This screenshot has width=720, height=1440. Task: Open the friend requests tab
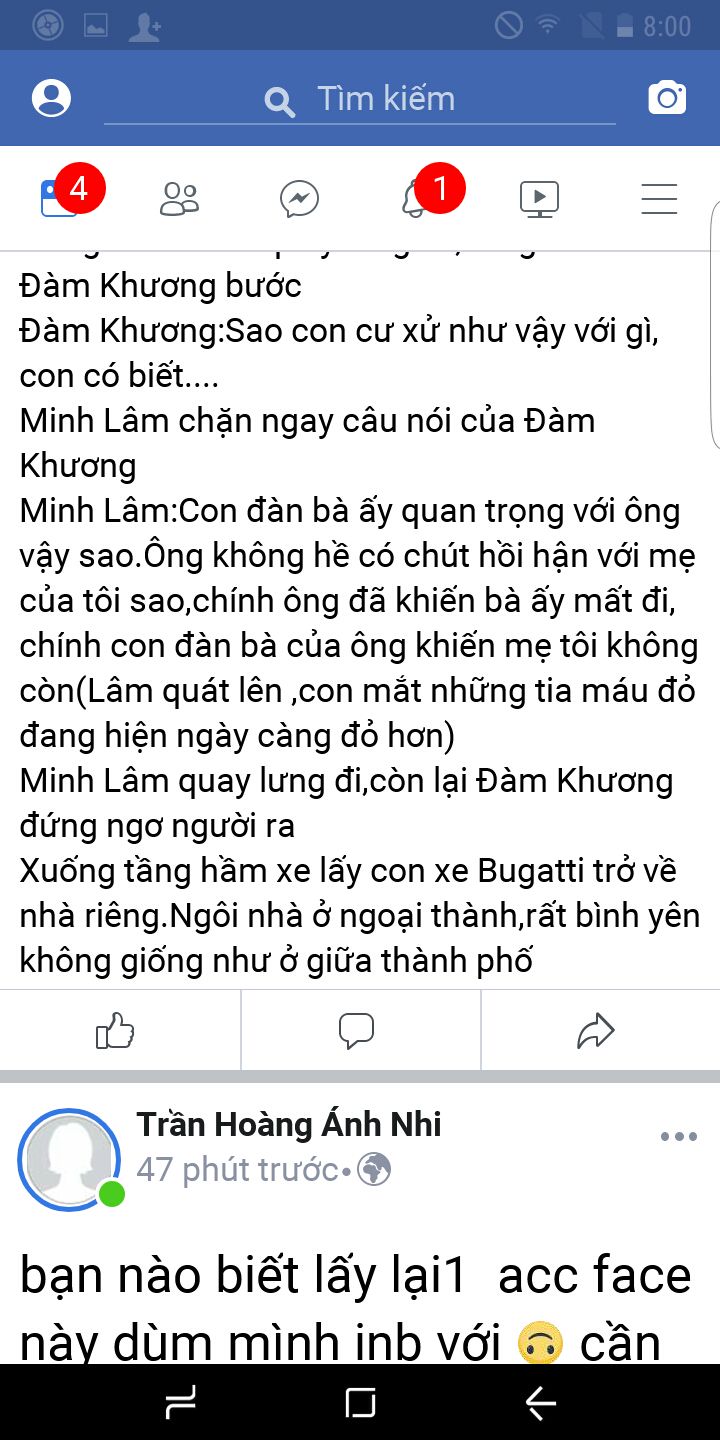point(179,199)
